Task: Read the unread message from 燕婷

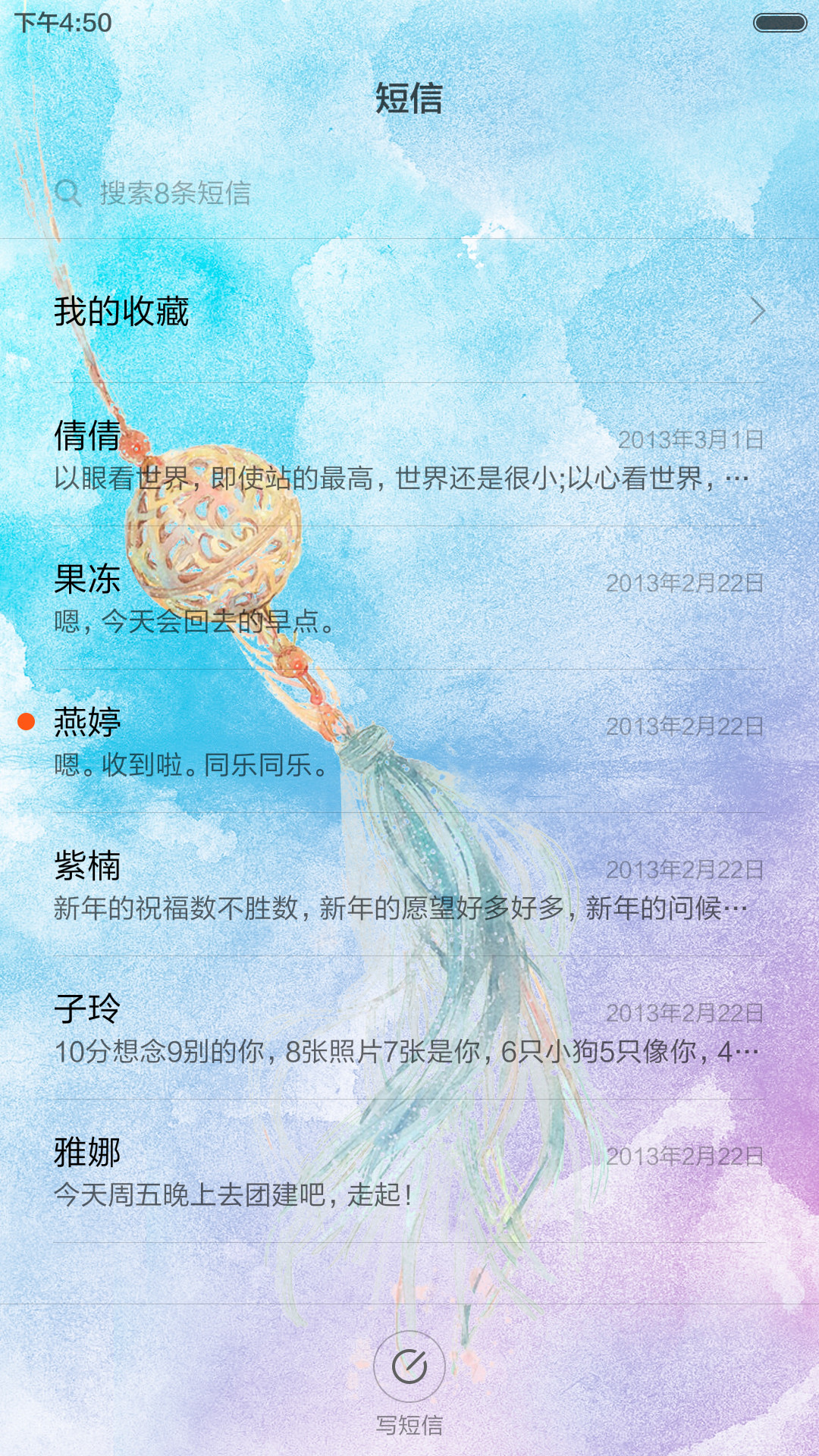Action: (409, 742)
